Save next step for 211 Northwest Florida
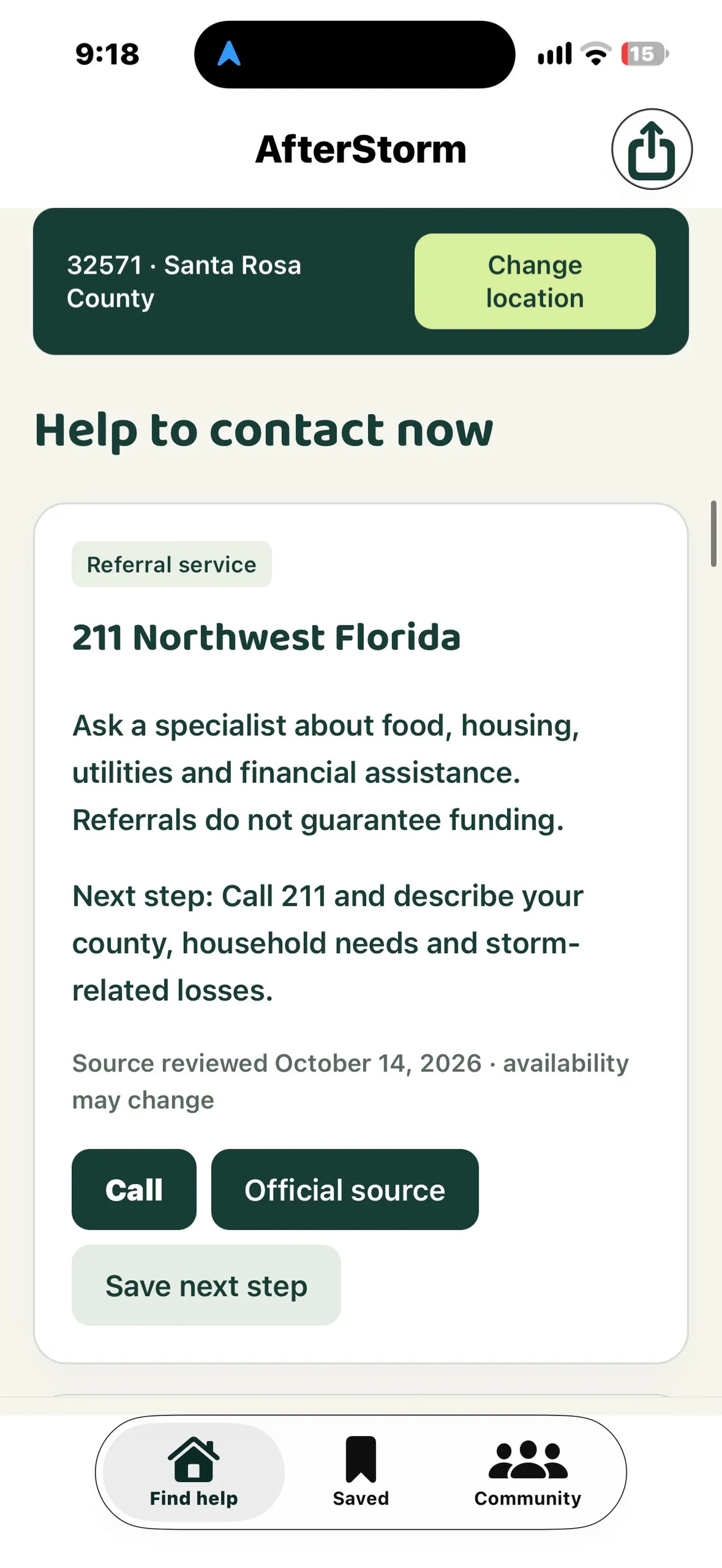The width and height of the screenshot is (722, 1568). click(206, 1285)
